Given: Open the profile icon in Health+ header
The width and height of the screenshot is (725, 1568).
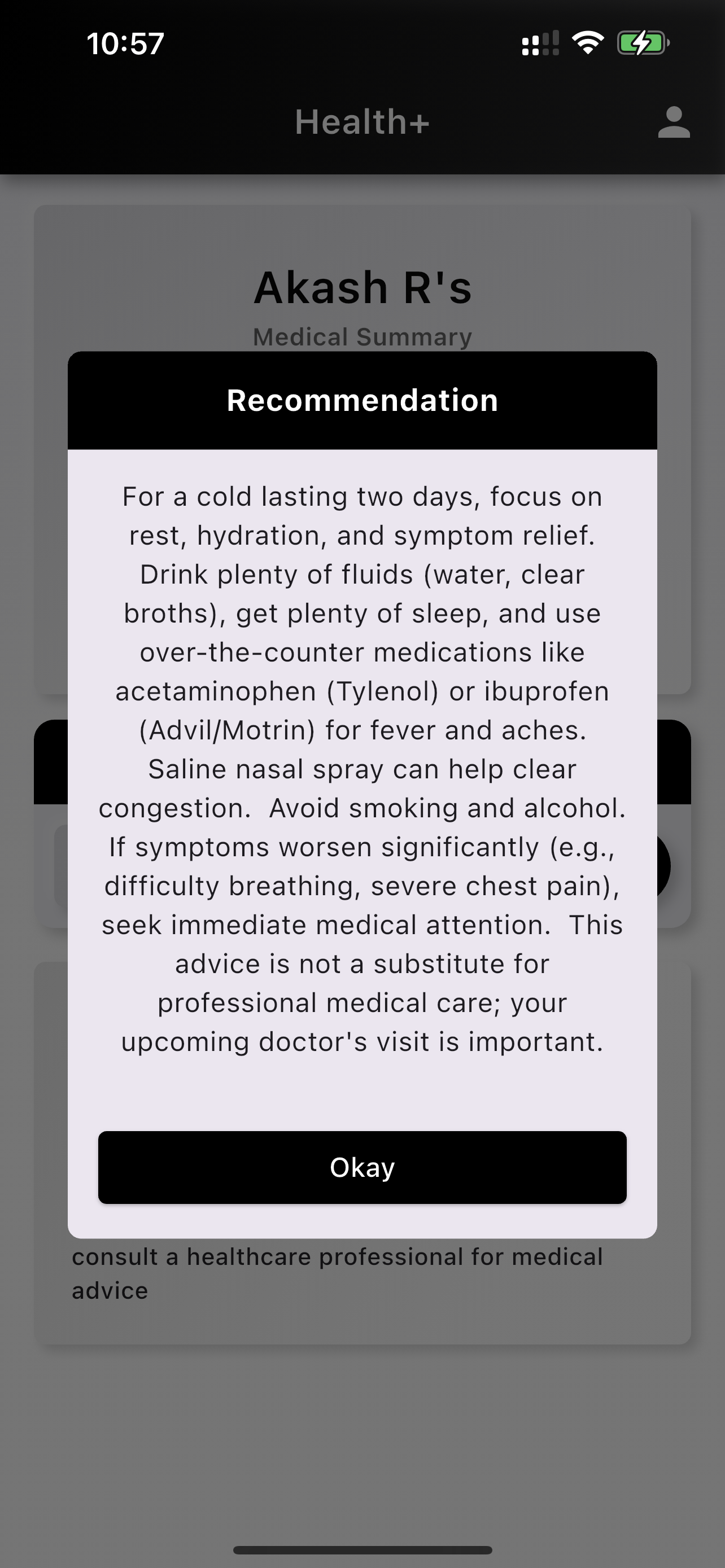Looking at the screenshot, I should (x=674, y=122).
